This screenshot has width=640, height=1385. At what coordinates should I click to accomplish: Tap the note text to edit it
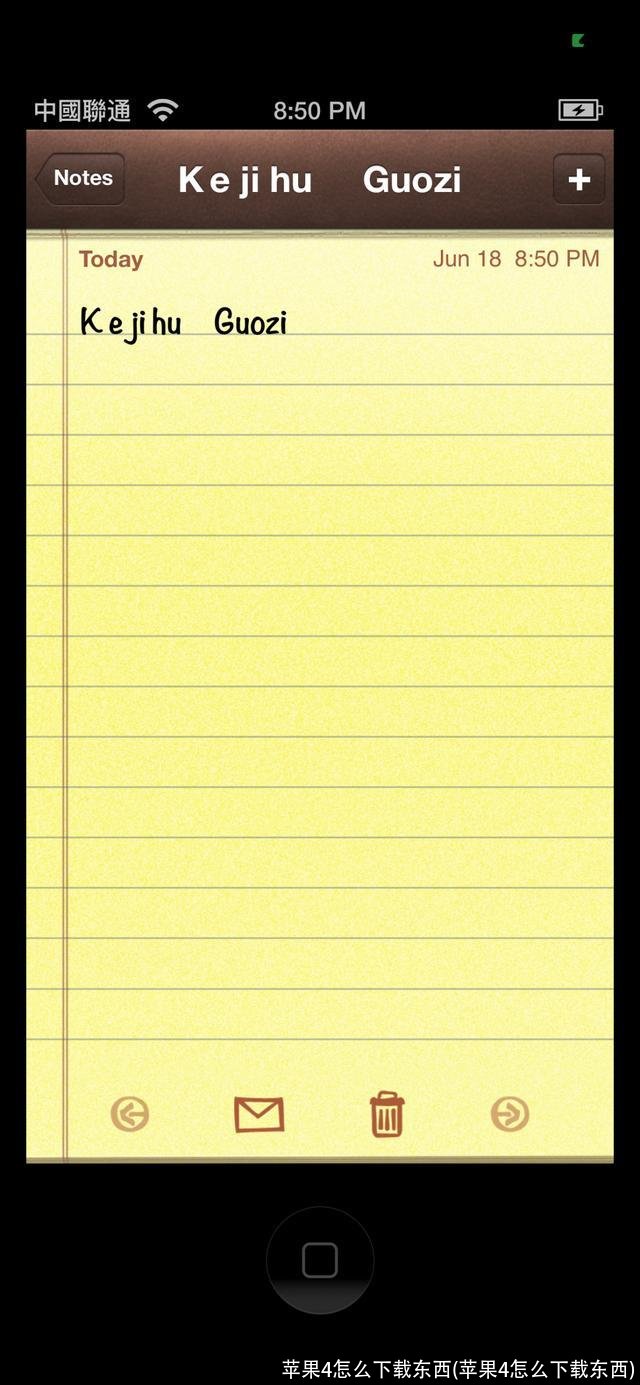tap(184, 323)
